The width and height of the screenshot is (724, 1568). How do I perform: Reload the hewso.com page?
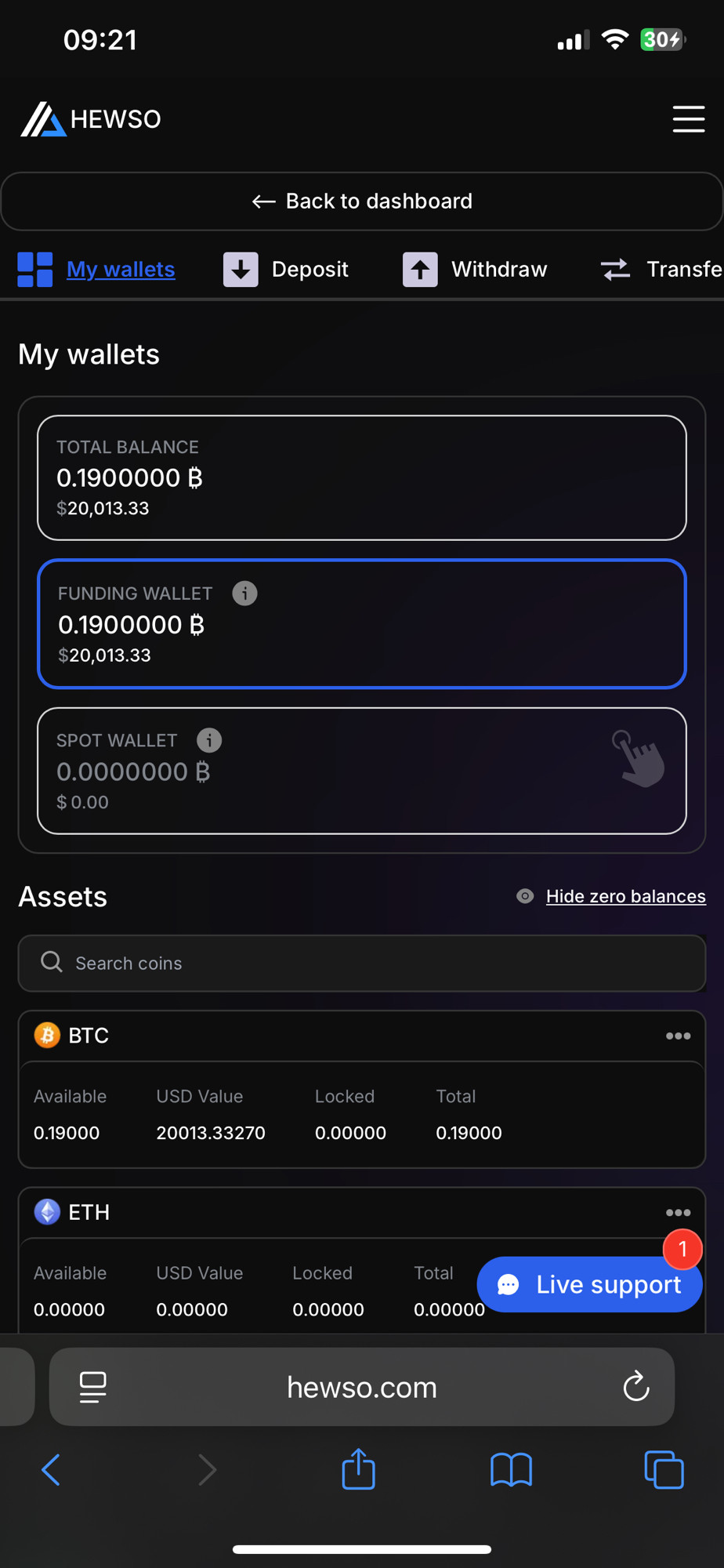pyautogui.click(x=636, y=1387)
